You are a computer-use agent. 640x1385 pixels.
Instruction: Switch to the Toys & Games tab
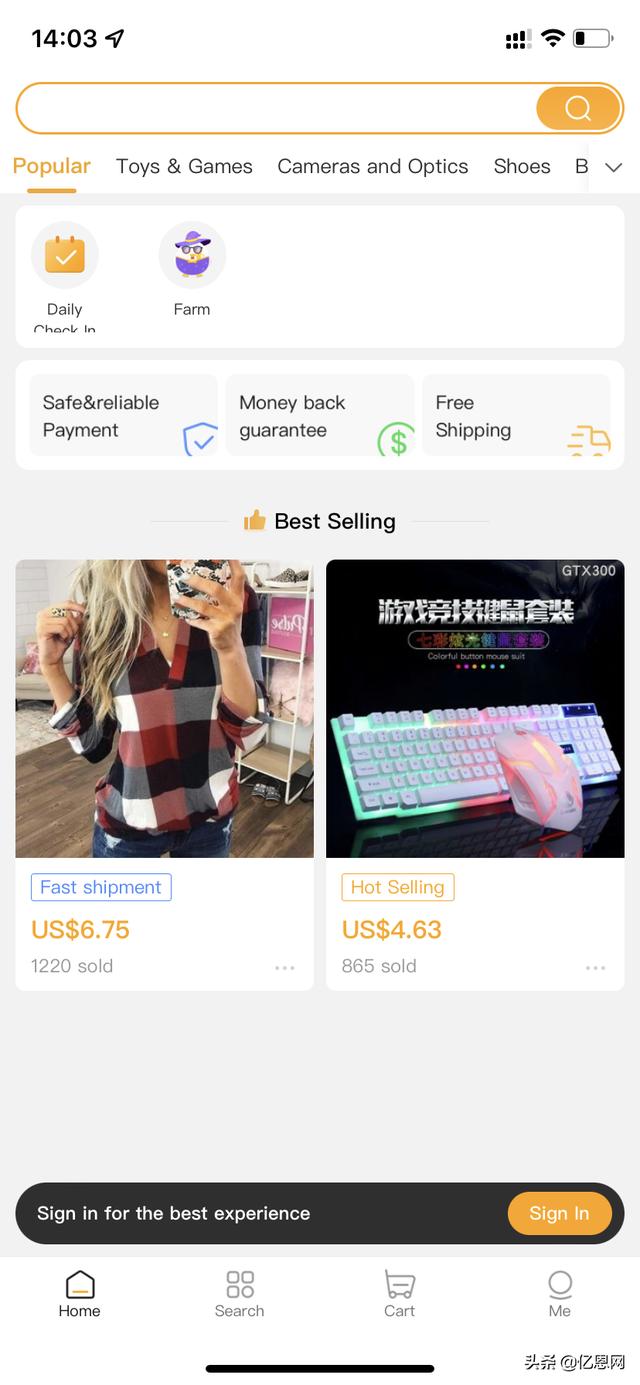tap(184, 167)
